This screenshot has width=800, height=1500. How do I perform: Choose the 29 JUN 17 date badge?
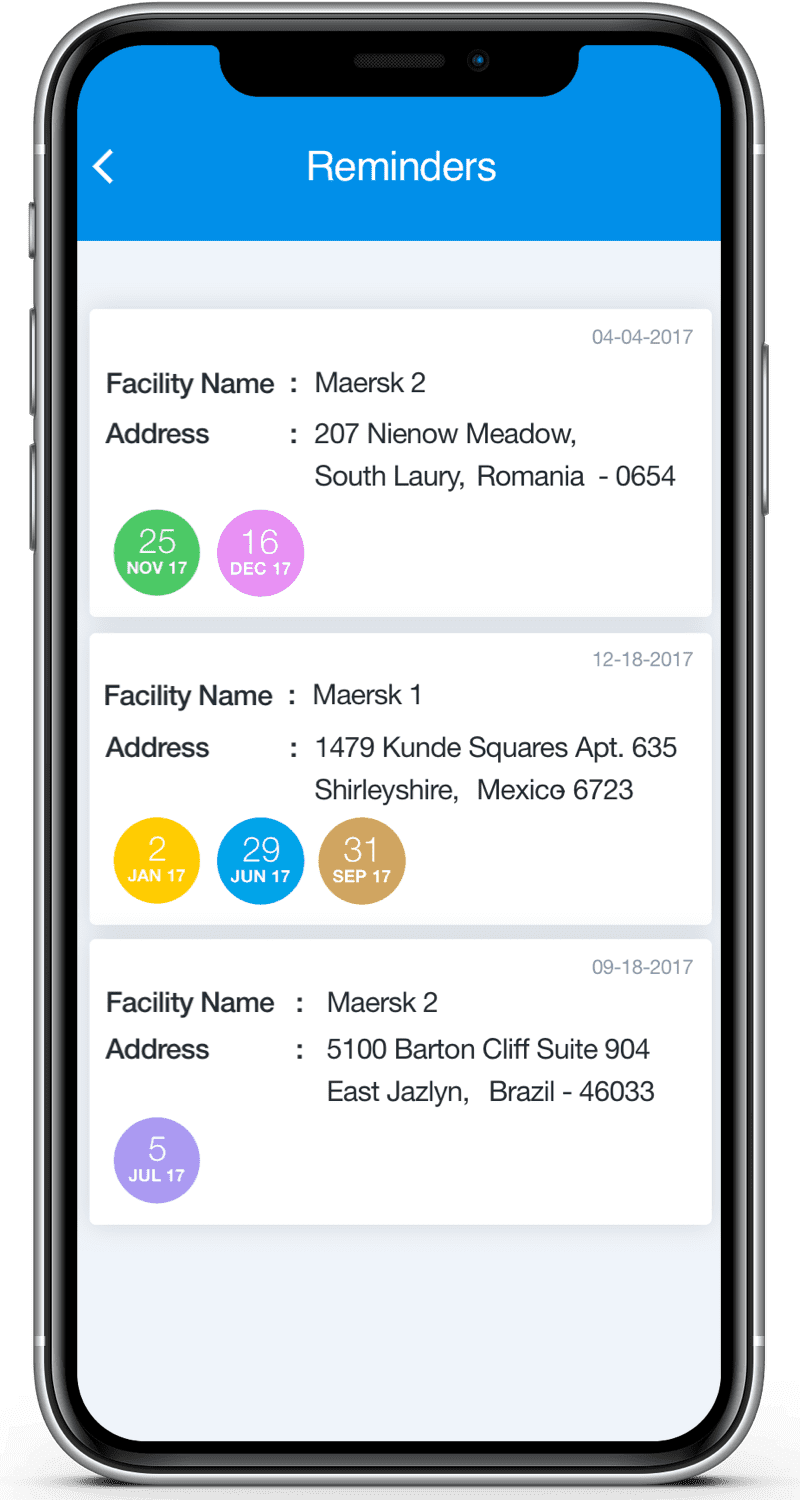click(260, 861)
